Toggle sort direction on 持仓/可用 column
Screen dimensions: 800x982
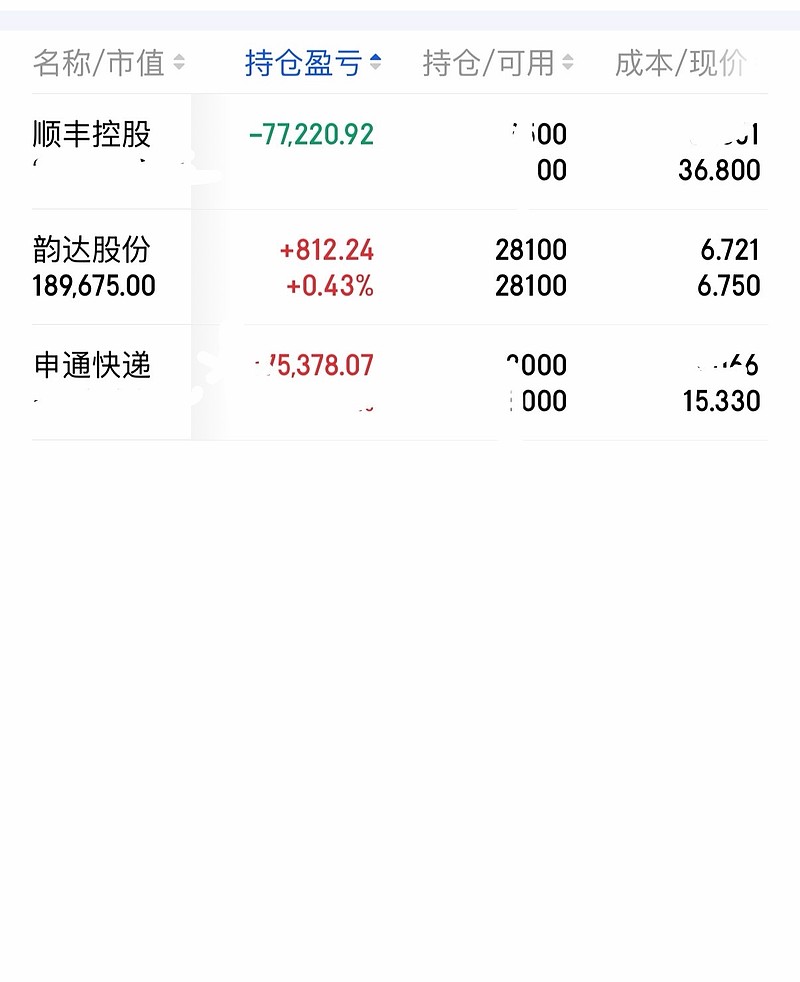tap(567, 62)
